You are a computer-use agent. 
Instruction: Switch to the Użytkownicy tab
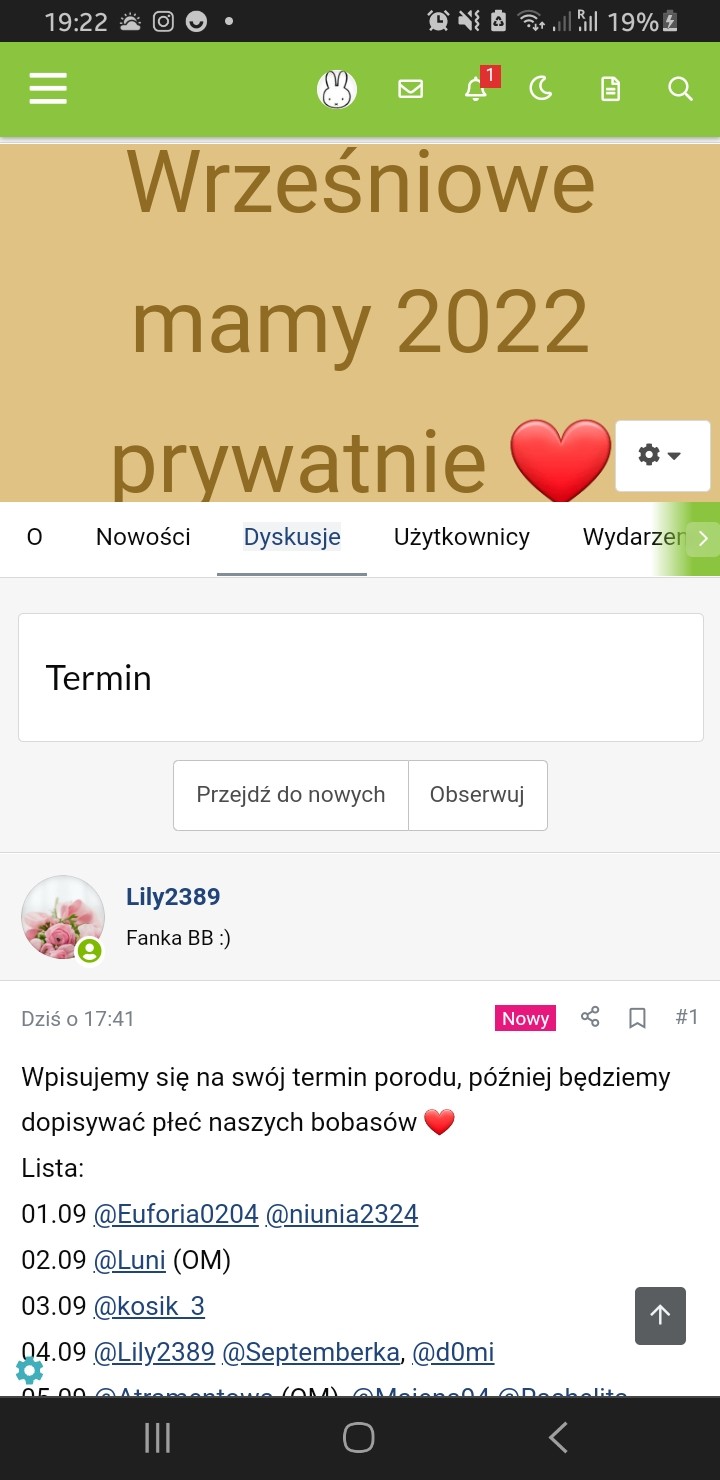461,537
